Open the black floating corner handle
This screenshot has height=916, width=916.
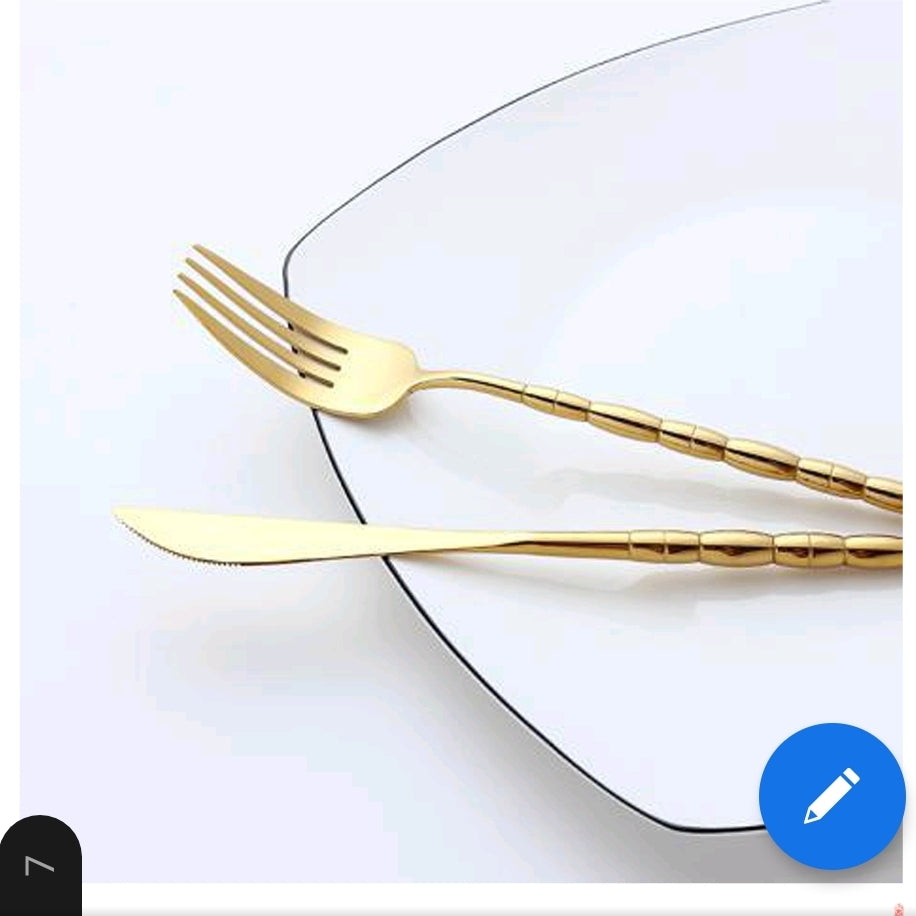[40, 865]
